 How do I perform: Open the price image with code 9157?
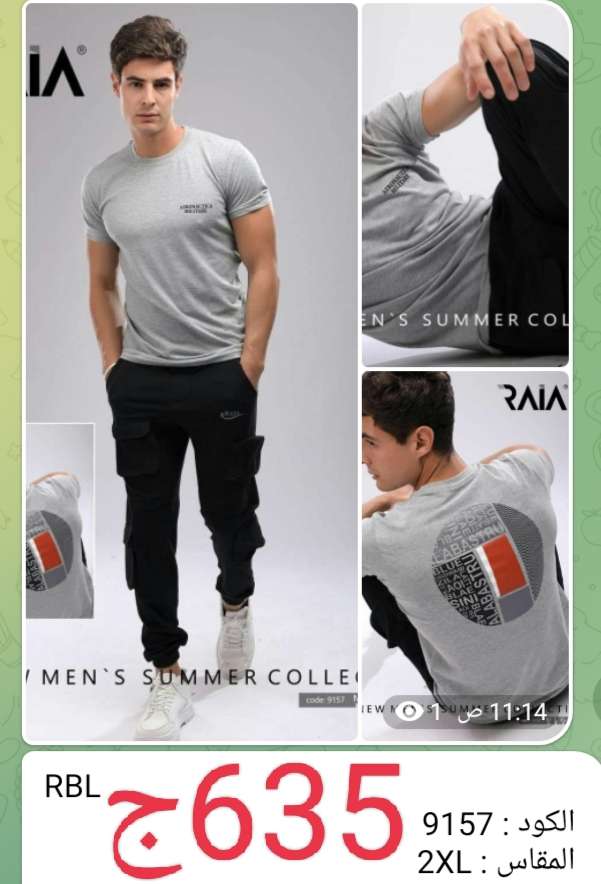(310, 815)
